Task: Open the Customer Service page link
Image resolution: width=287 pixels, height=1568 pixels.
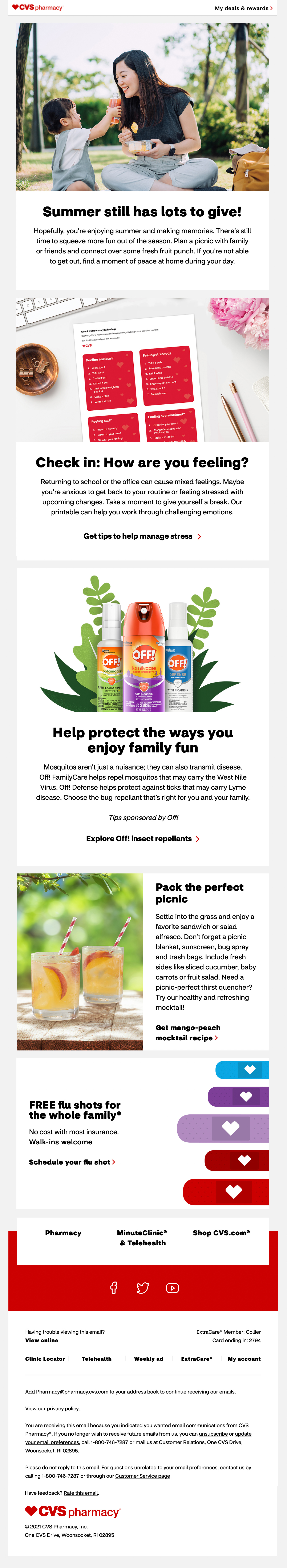Action: click(142, 1476)
